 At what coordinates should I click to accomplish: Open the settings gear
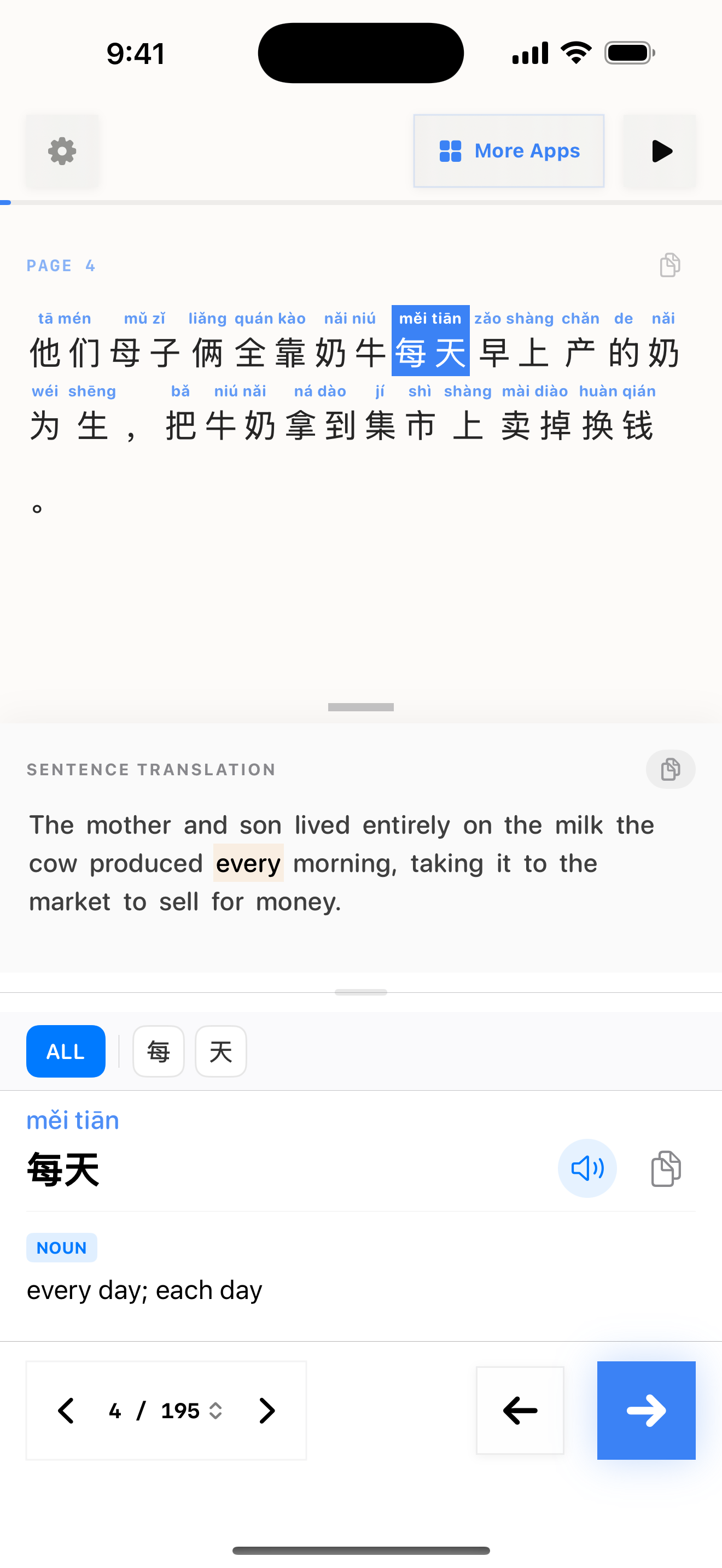pos(62,151)
